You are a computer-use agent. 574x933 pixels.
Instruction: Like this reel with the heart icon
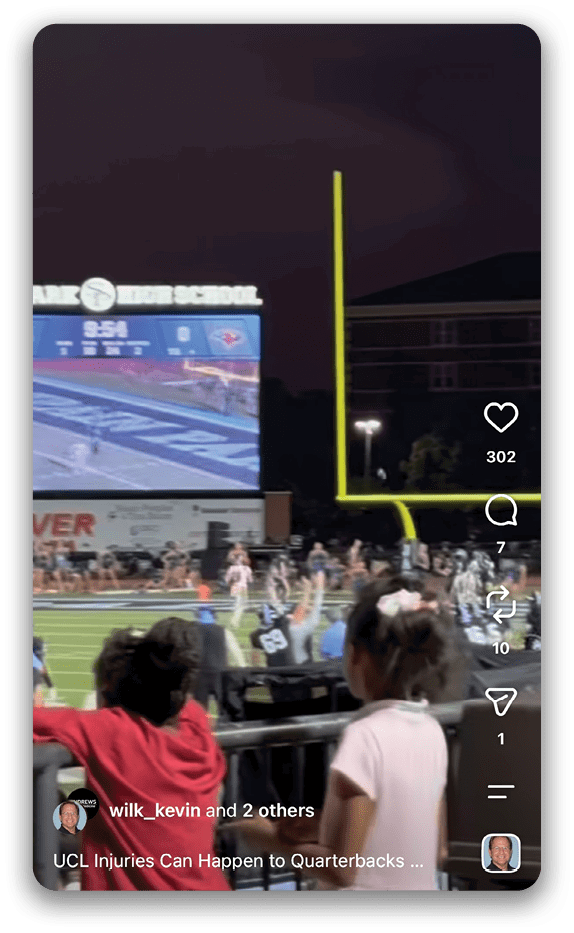(501, 417)
